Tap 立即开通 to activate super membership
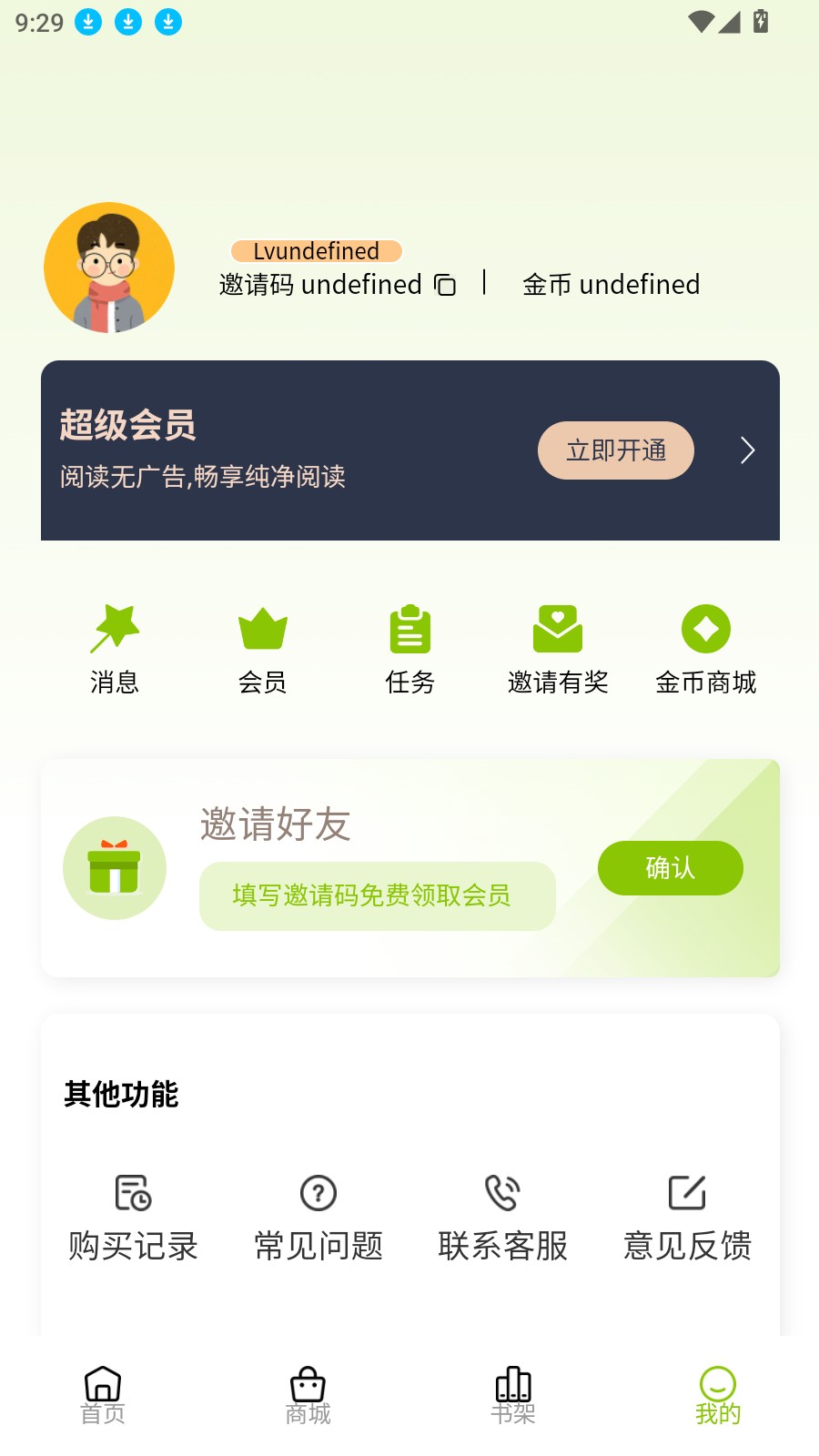The image size is (819, 1456). 616,450
